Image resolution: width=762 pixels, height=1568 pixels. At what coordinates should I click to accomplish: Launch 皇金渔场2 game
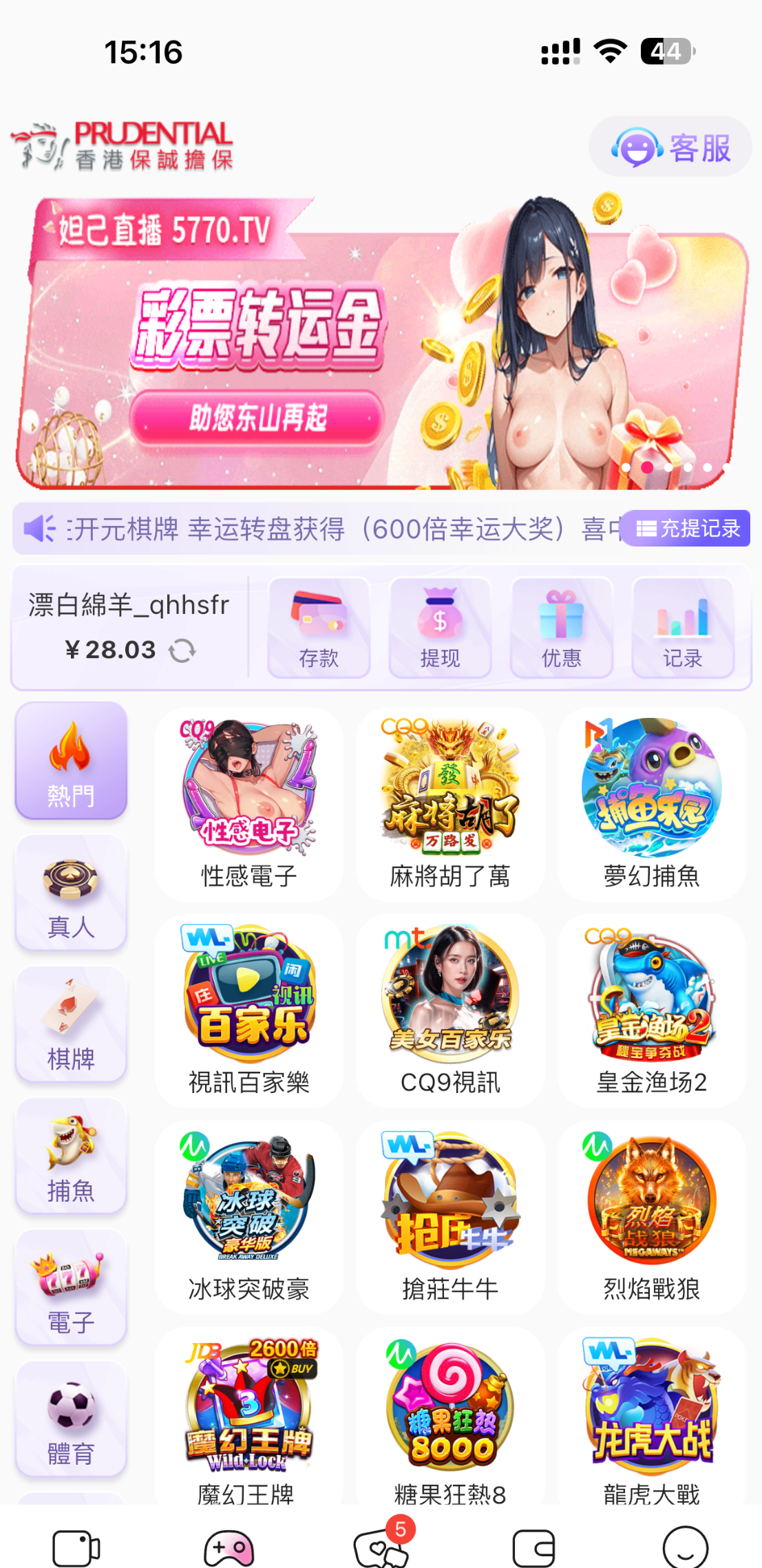point(651,1010)
